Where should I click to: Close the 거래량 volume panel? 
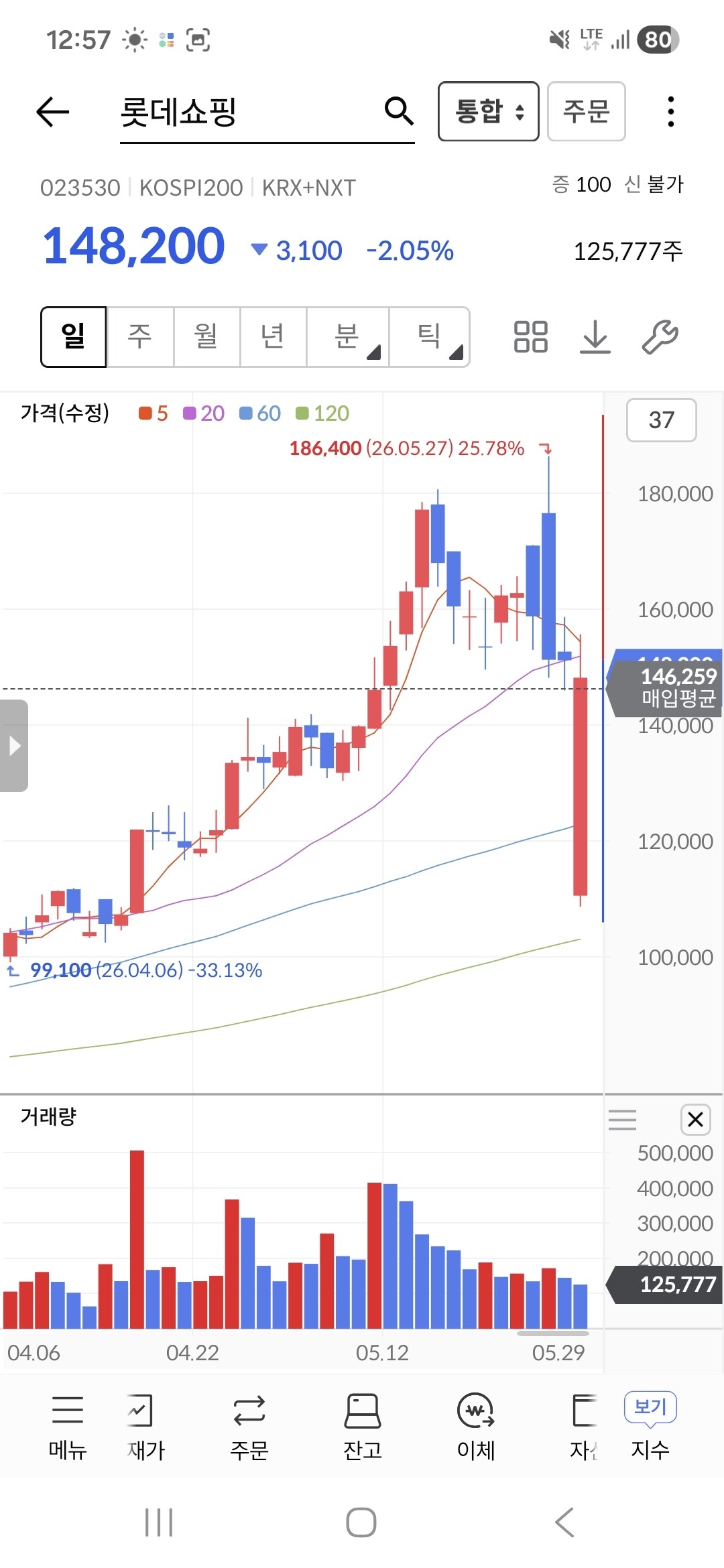pos(696,1119)
